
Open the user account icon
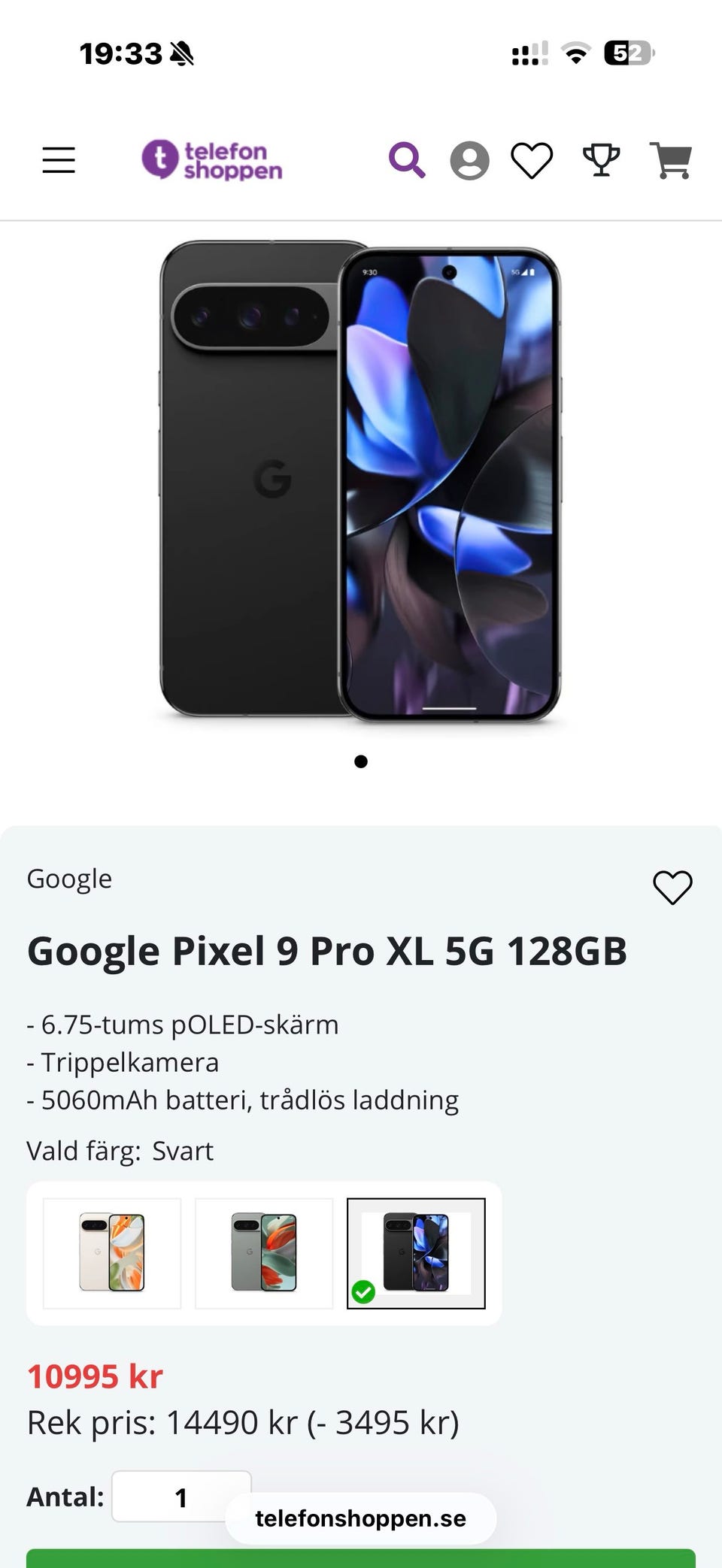469,160
